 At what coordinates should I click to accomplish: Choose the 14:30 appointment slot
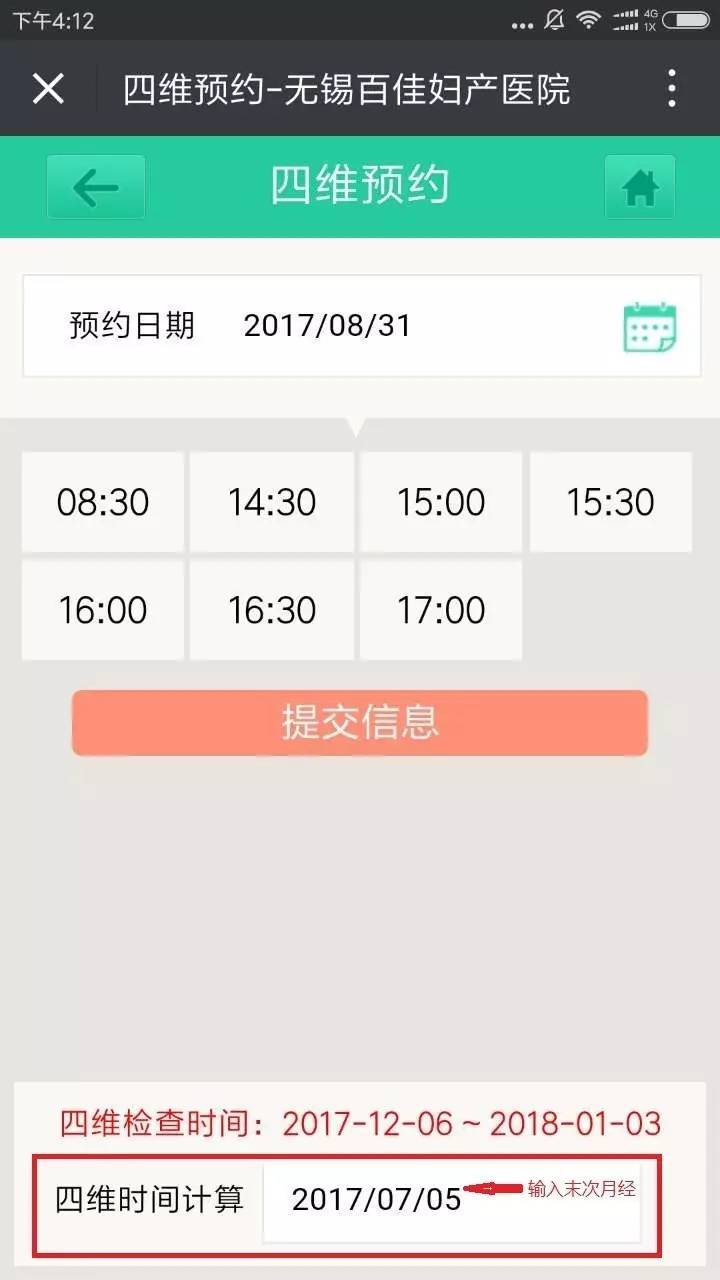[x=271, y=501]
